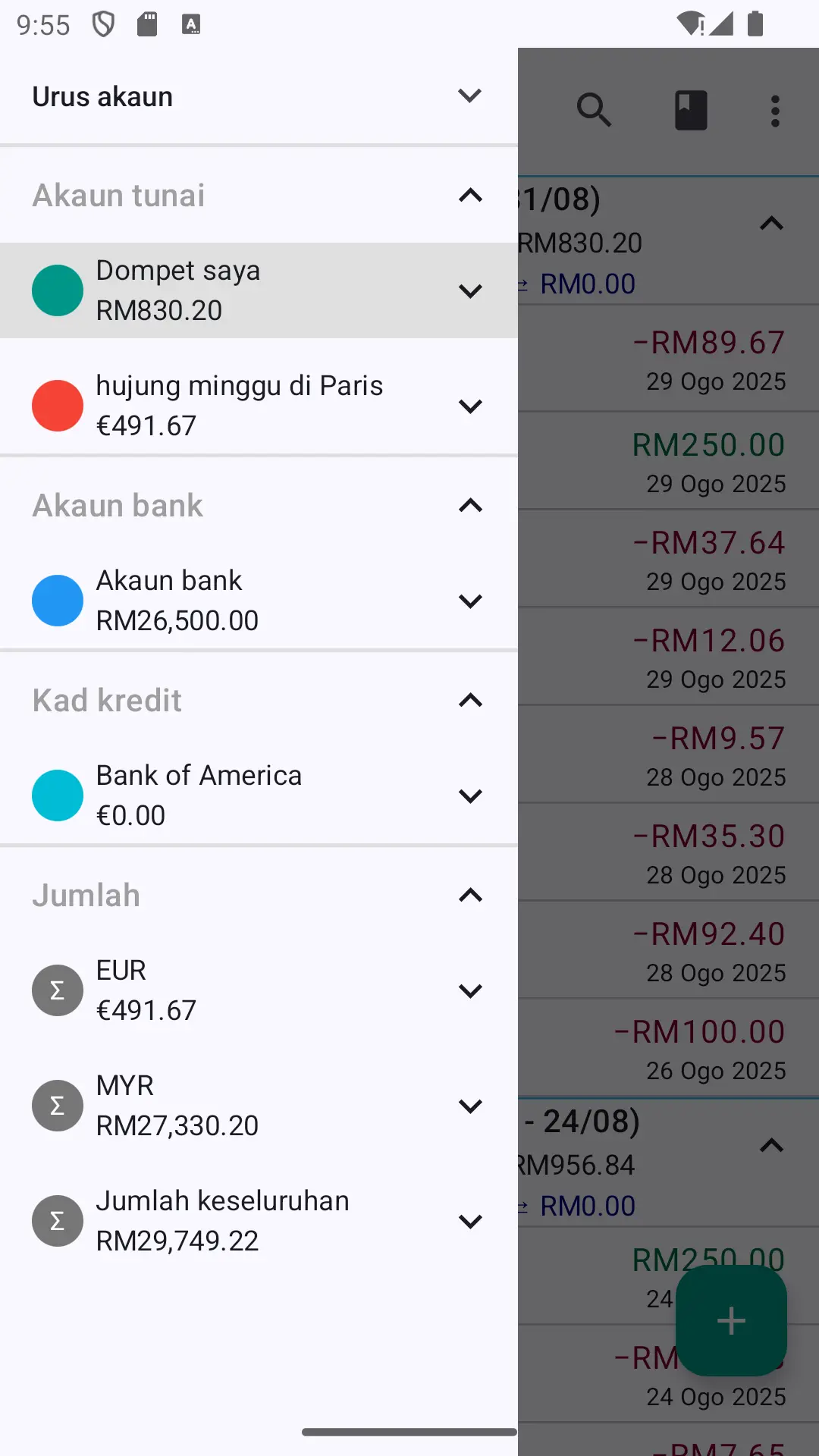Expand chevron for hujung minggu di Paris
The width and height of the screenshot is (819, 1456).
[x=470, y=406]
